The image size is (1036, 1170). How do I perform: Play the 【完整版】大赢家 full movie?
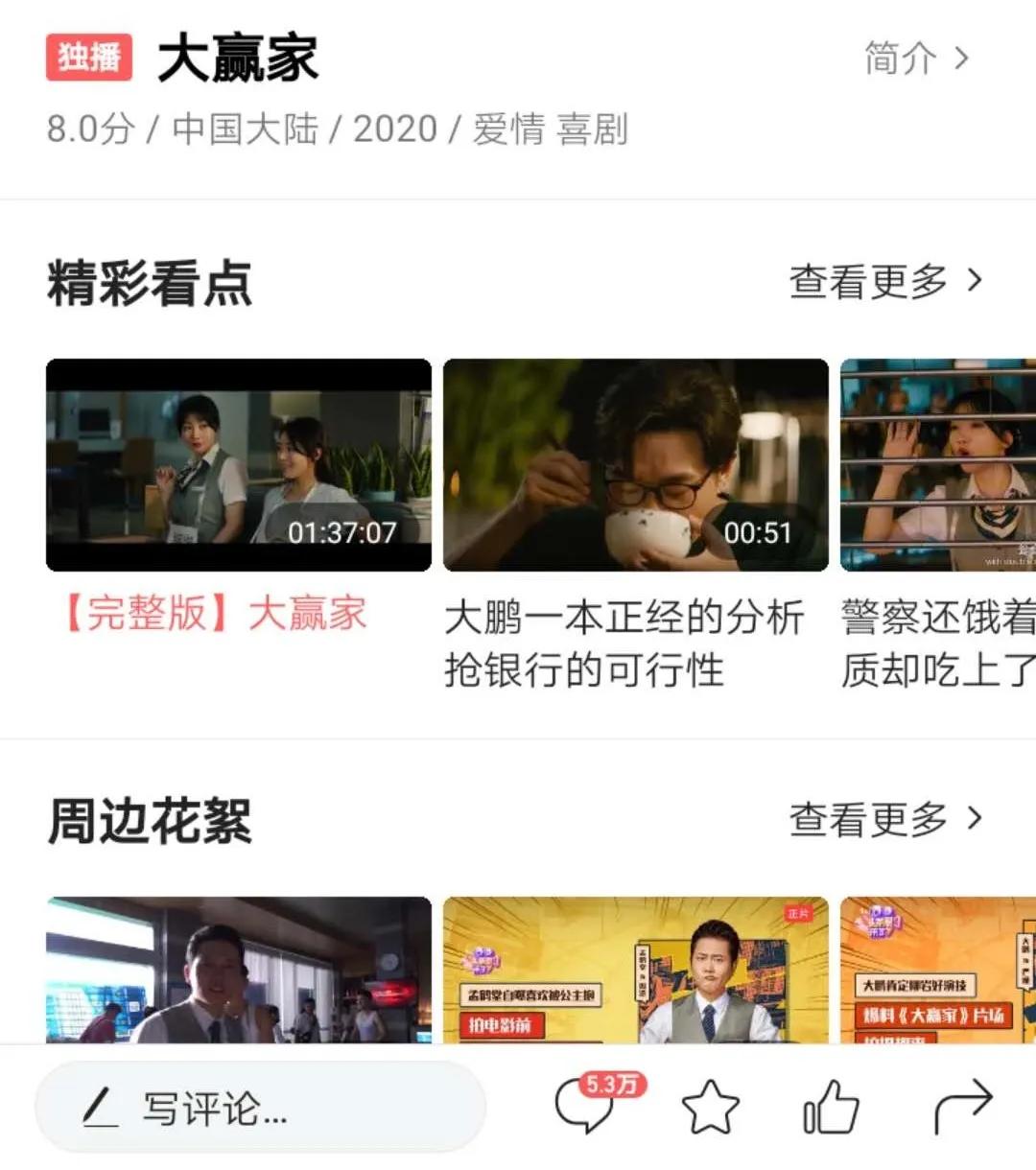238,463
